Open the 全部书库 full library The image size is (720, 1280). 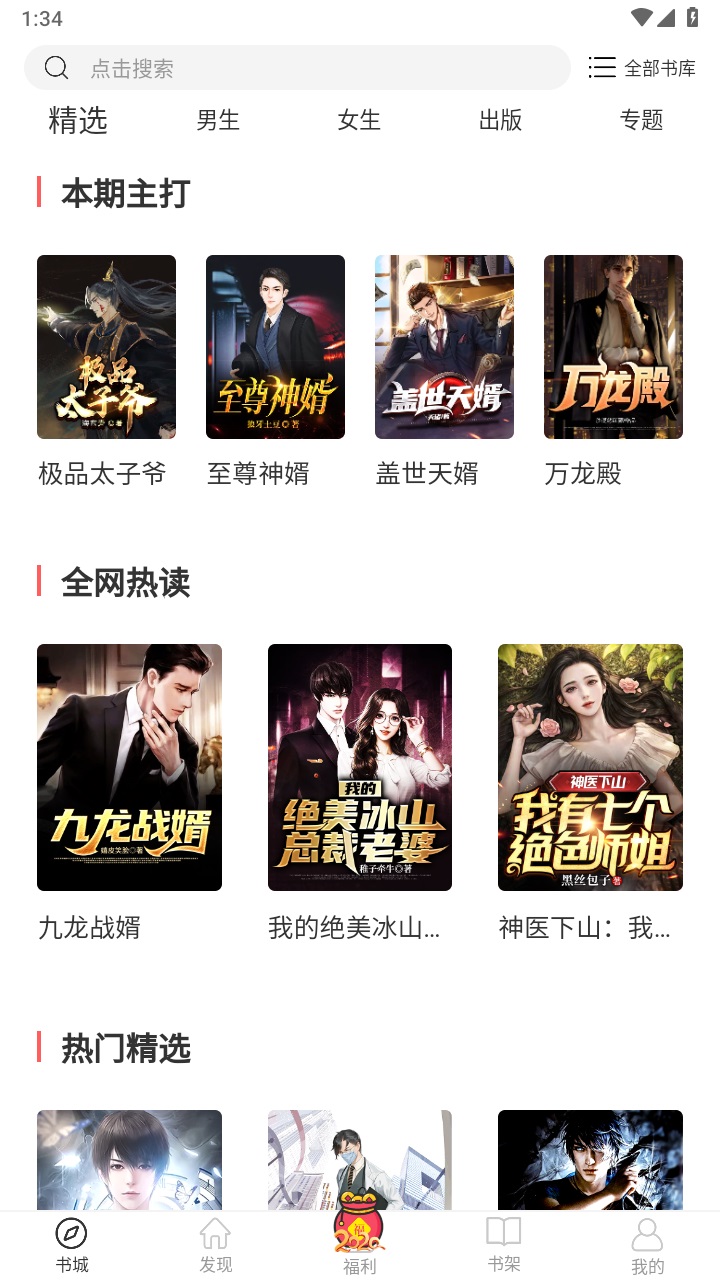point(641,68)
